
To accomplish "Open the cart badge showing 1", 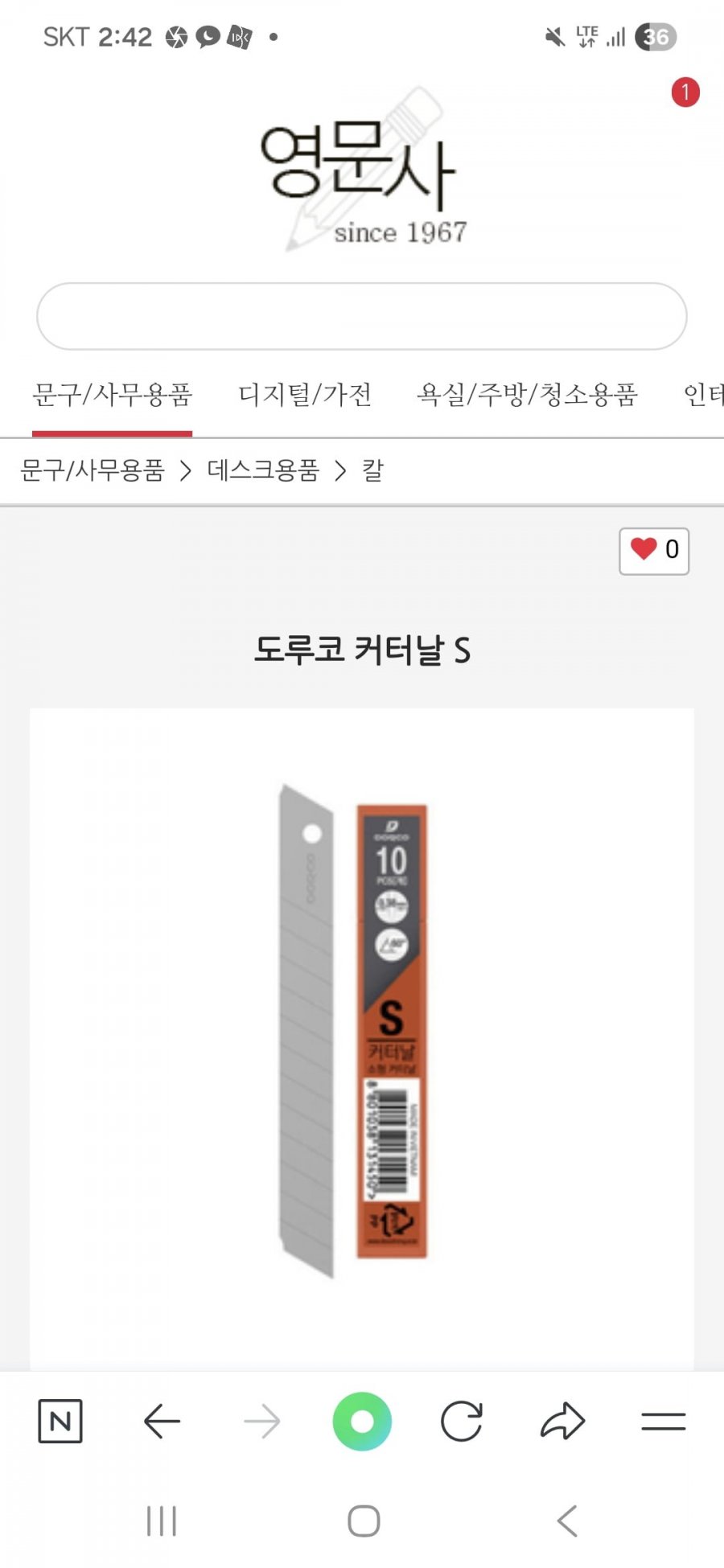I will pyautogui.click(x=685, y=92).
